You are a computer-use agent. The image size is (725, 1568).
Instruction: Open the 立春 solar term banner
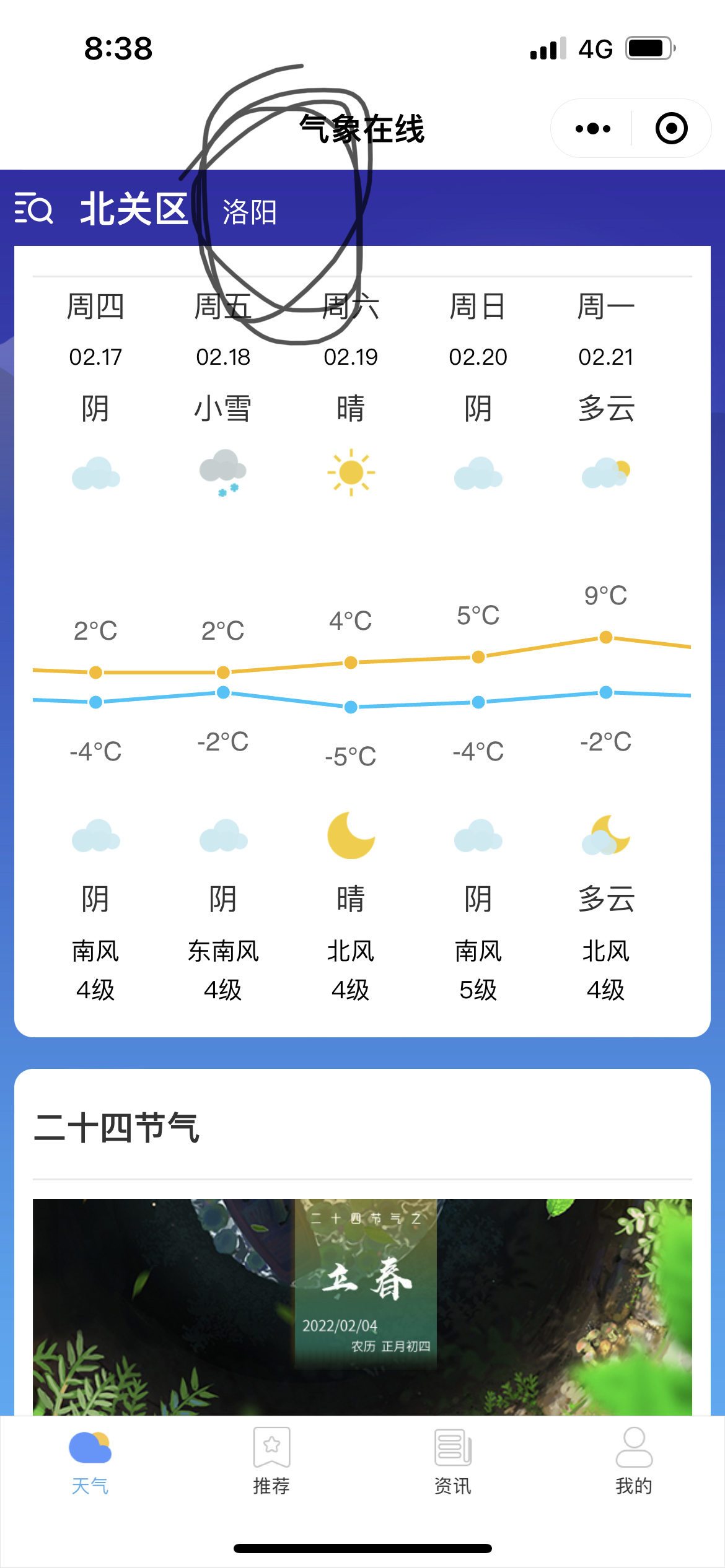coord(362,1307)
